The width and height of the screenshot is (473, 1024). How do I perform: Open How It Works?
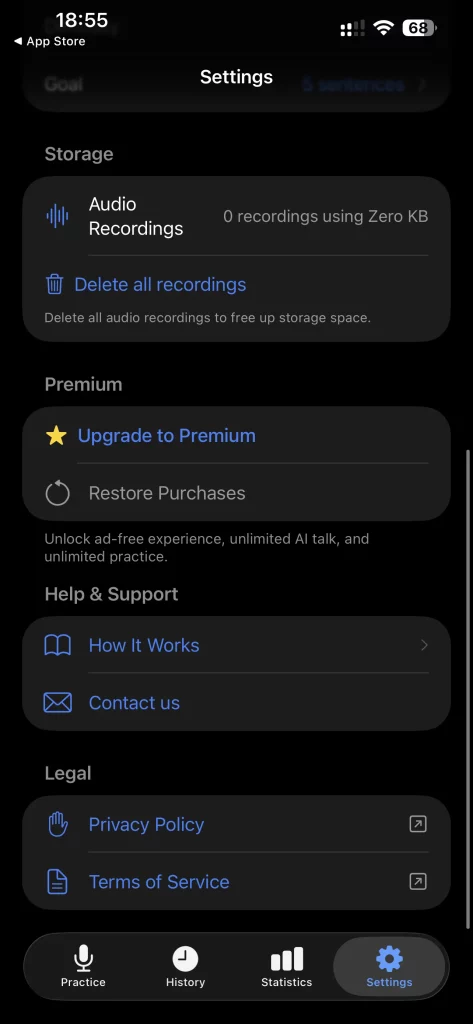pos(236,645)
